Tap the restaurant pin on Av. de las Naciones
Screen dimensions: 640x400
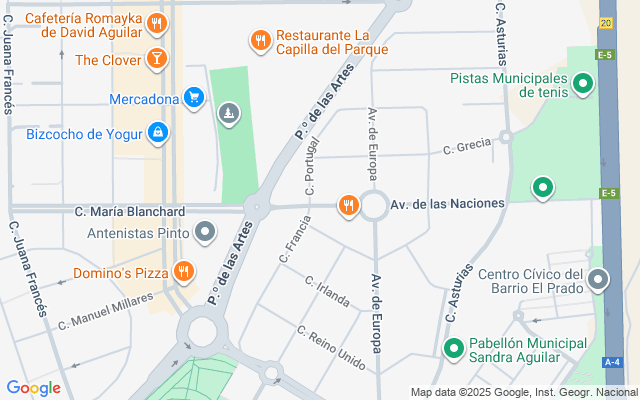pos(348,205)
